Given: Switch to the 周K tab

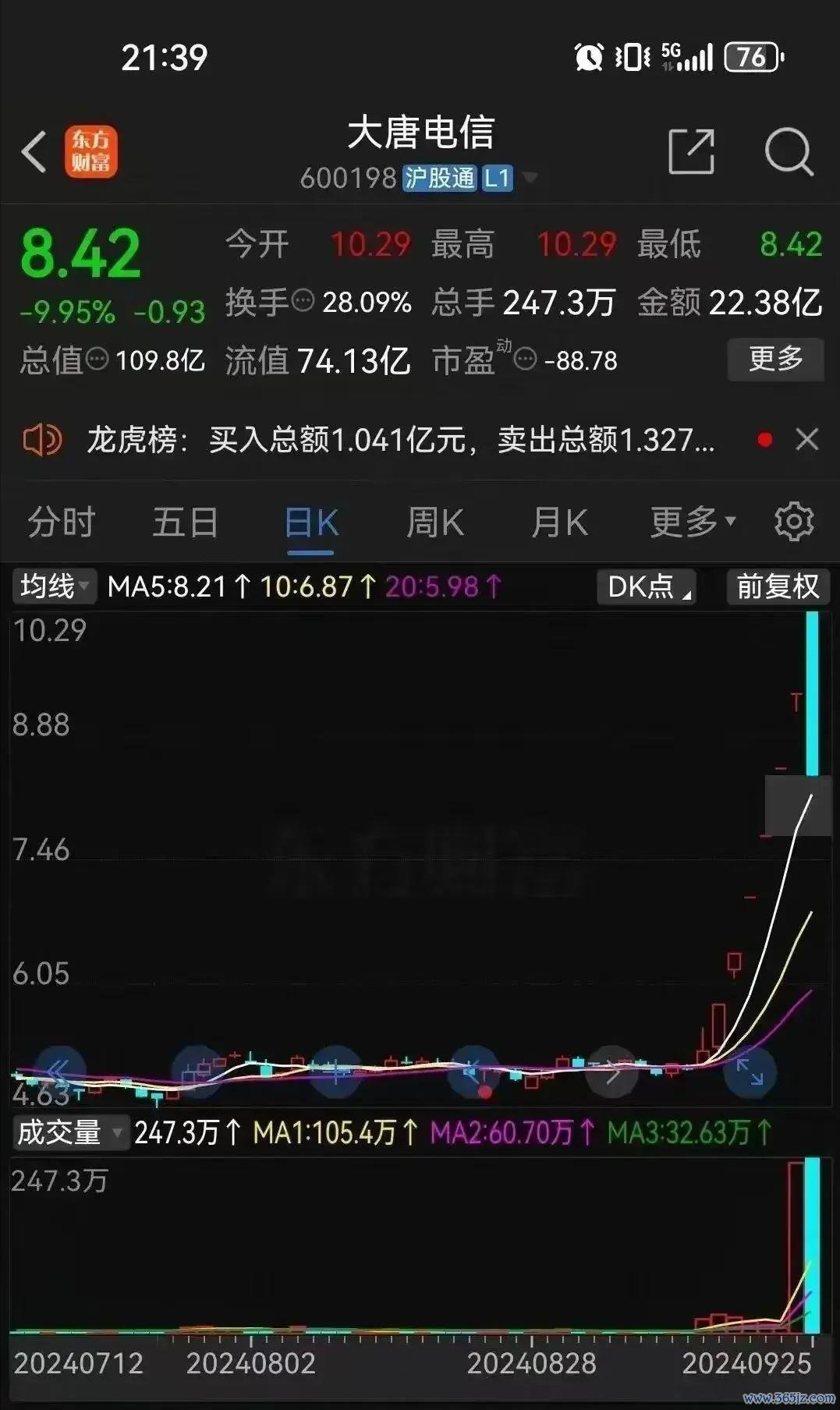Looking at the screenshot, I should [435, 523].
